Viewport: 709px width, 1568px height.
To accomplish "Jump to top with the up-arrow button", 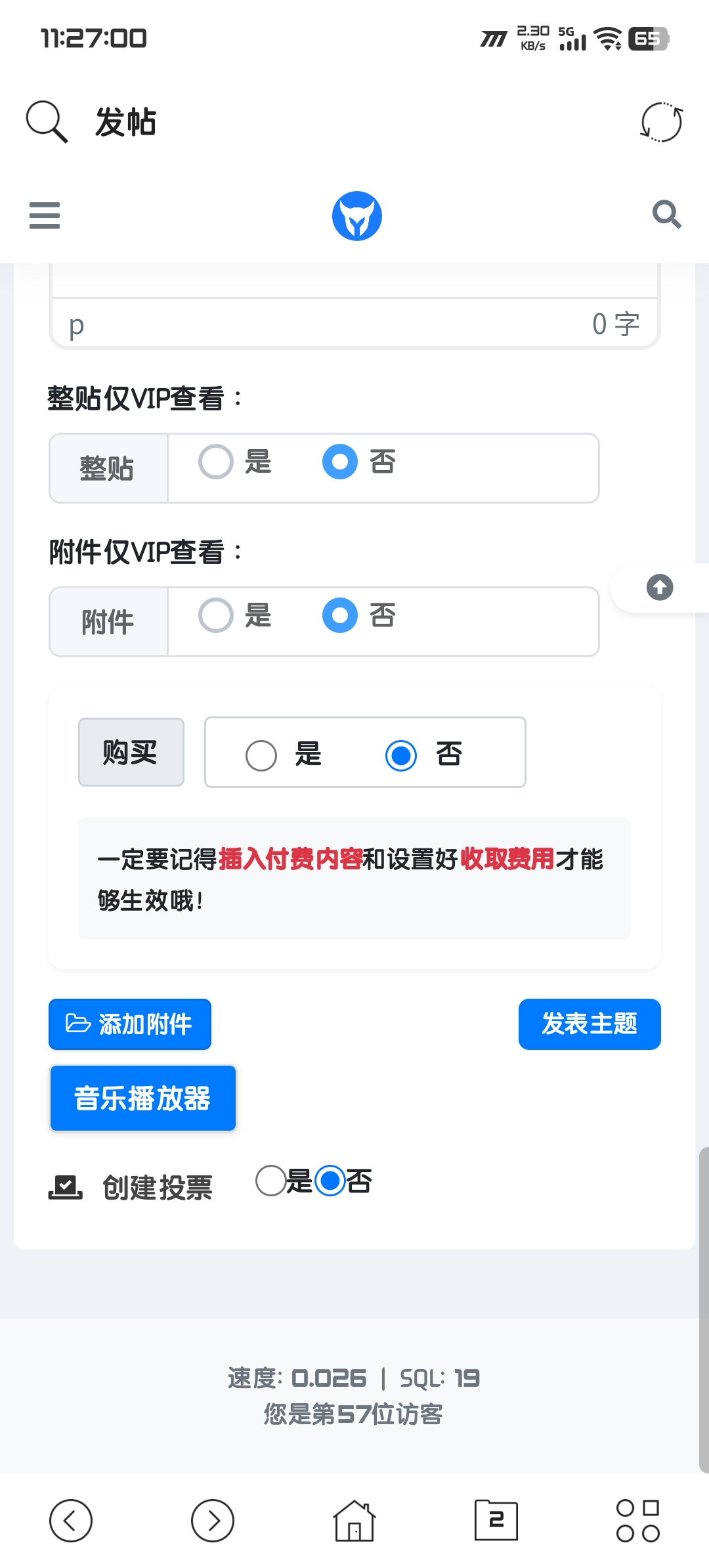I will [x=660, y=587].
